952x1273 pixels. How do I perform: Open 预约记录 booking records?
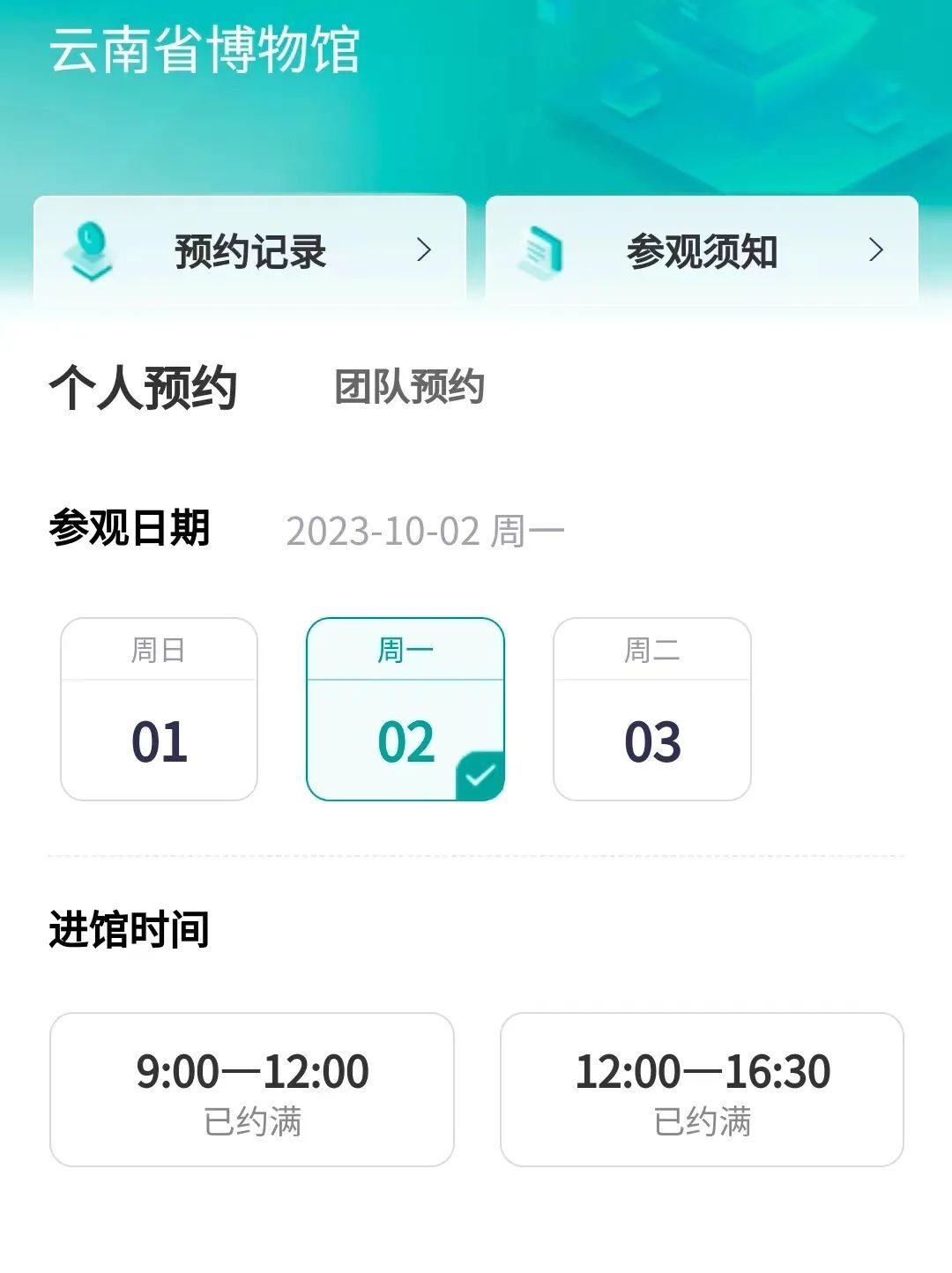(249, 251)
